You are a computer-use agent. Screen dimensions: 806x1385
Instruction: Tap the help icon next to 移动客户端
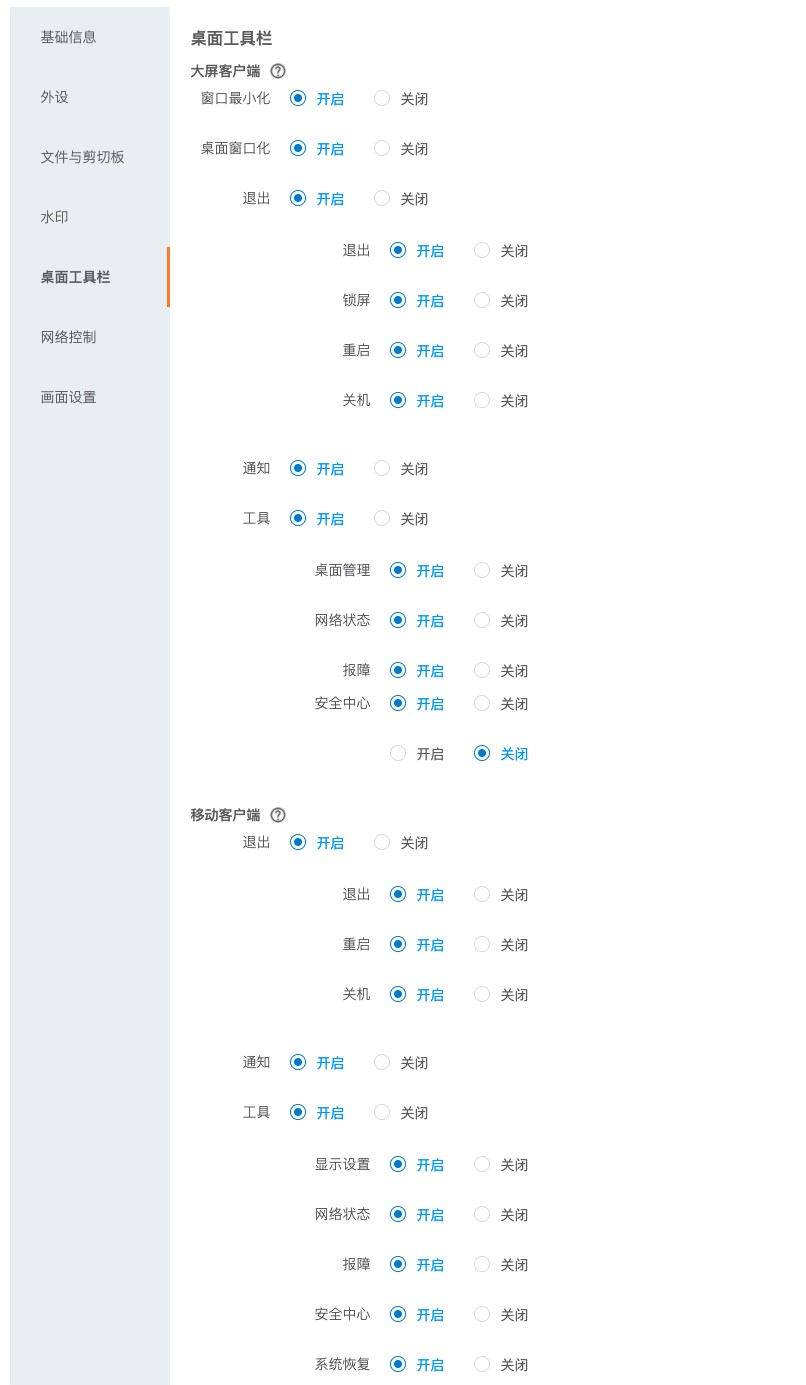click(x=278, y=815)
